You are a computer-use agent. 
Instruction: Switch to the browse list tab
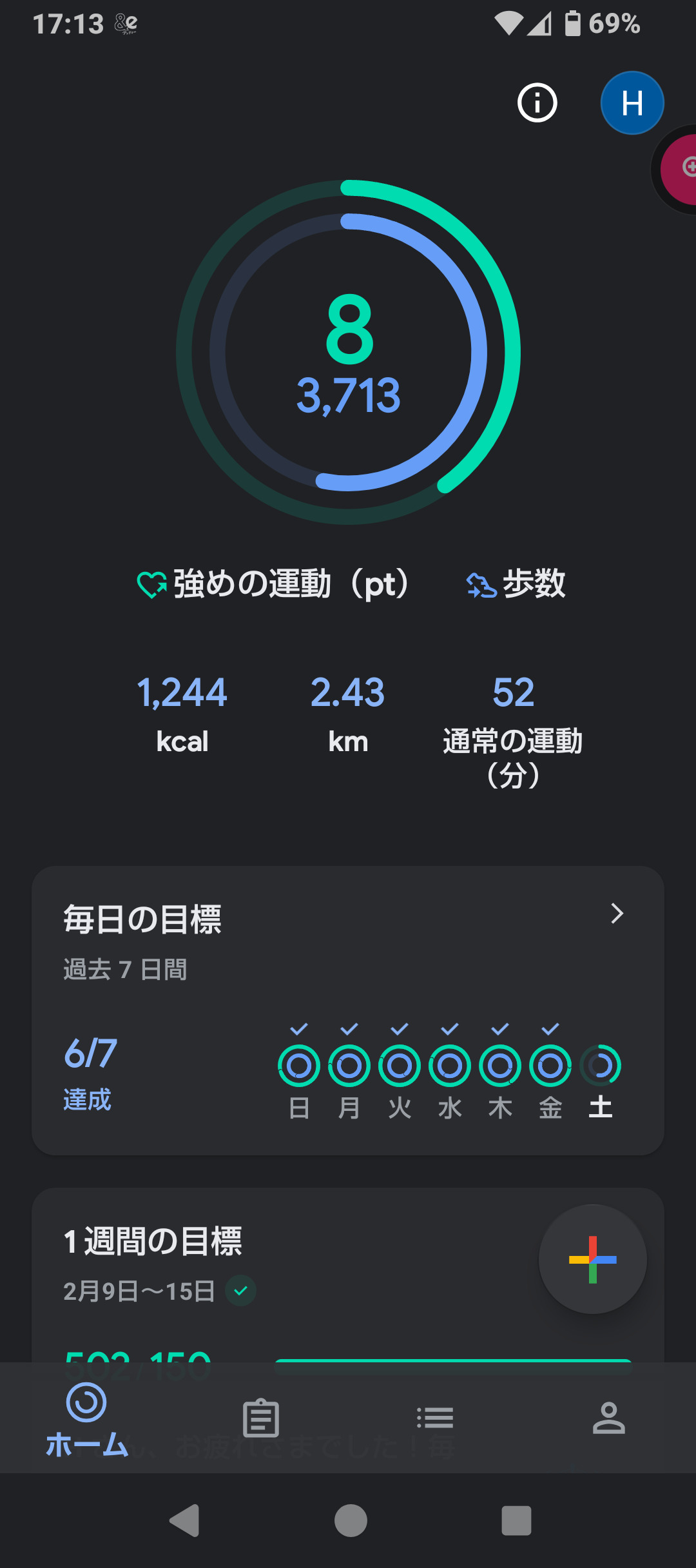[435, 1418]
